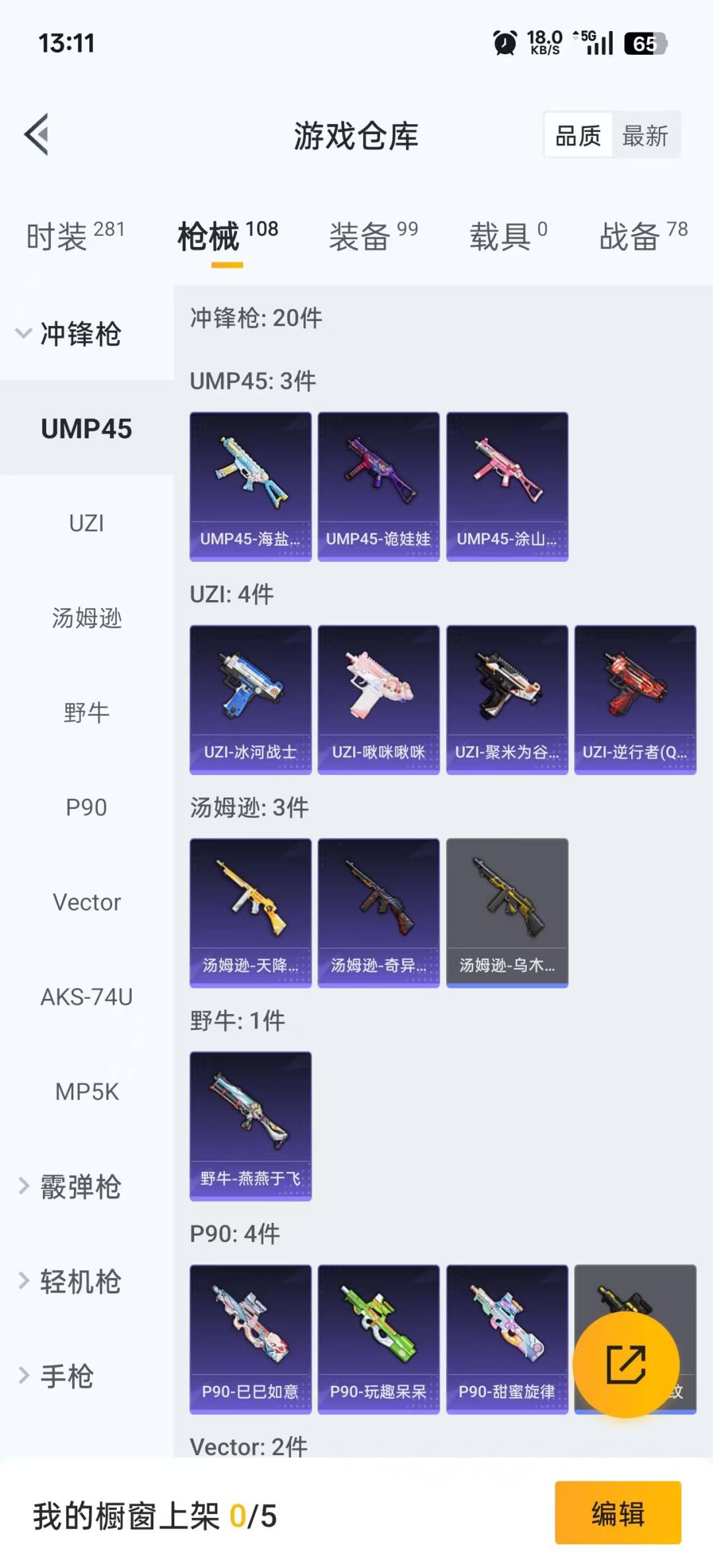Collapse the 冲锋枪 category
The image size is (713, 1568).
click(x=70, y=333)
